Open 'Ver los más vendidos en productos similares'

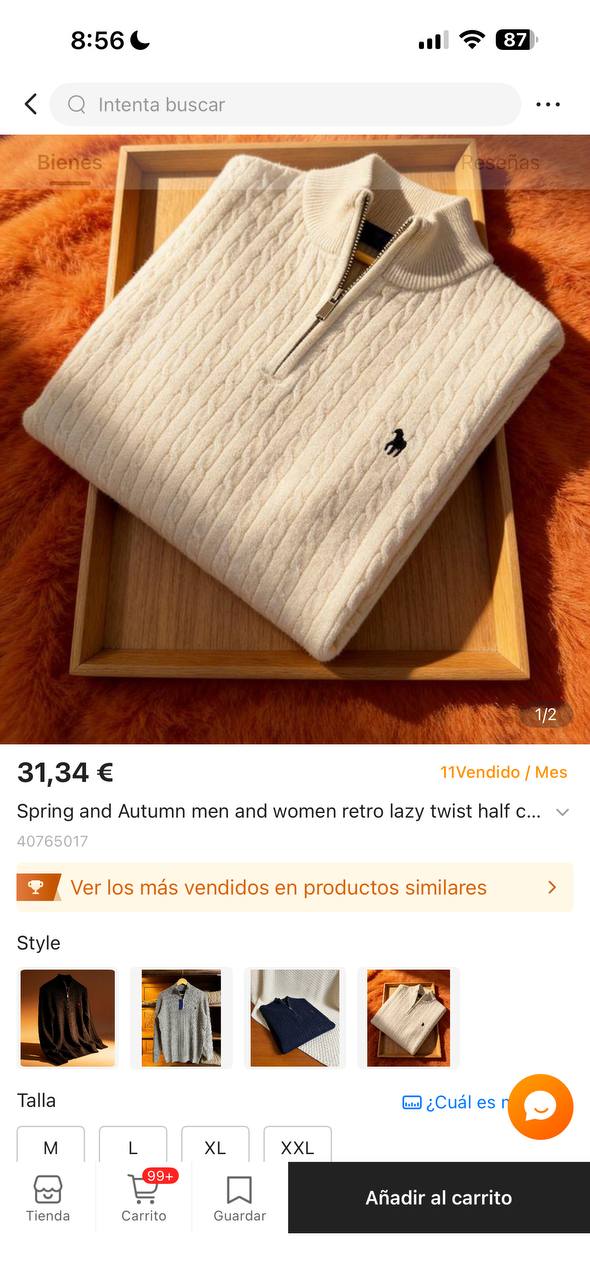coord(295,887)
